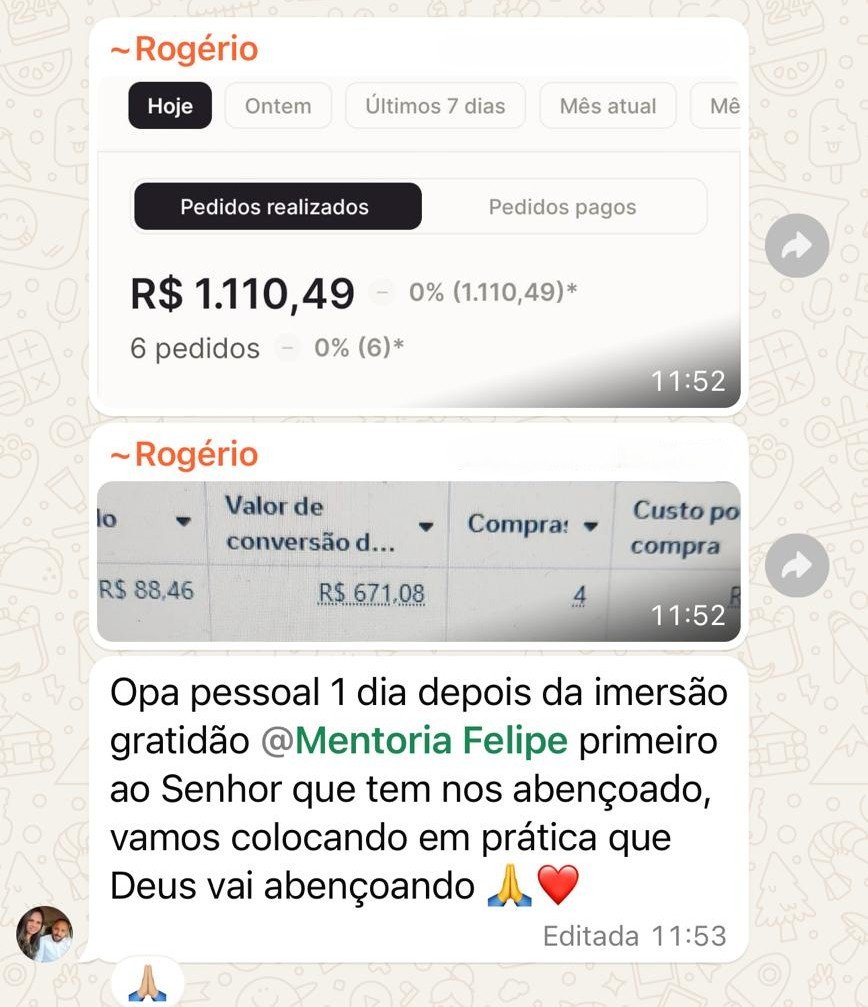Forward the image with R$ 1.110,49 orders
868x1007 pixels.
point(796,246)
